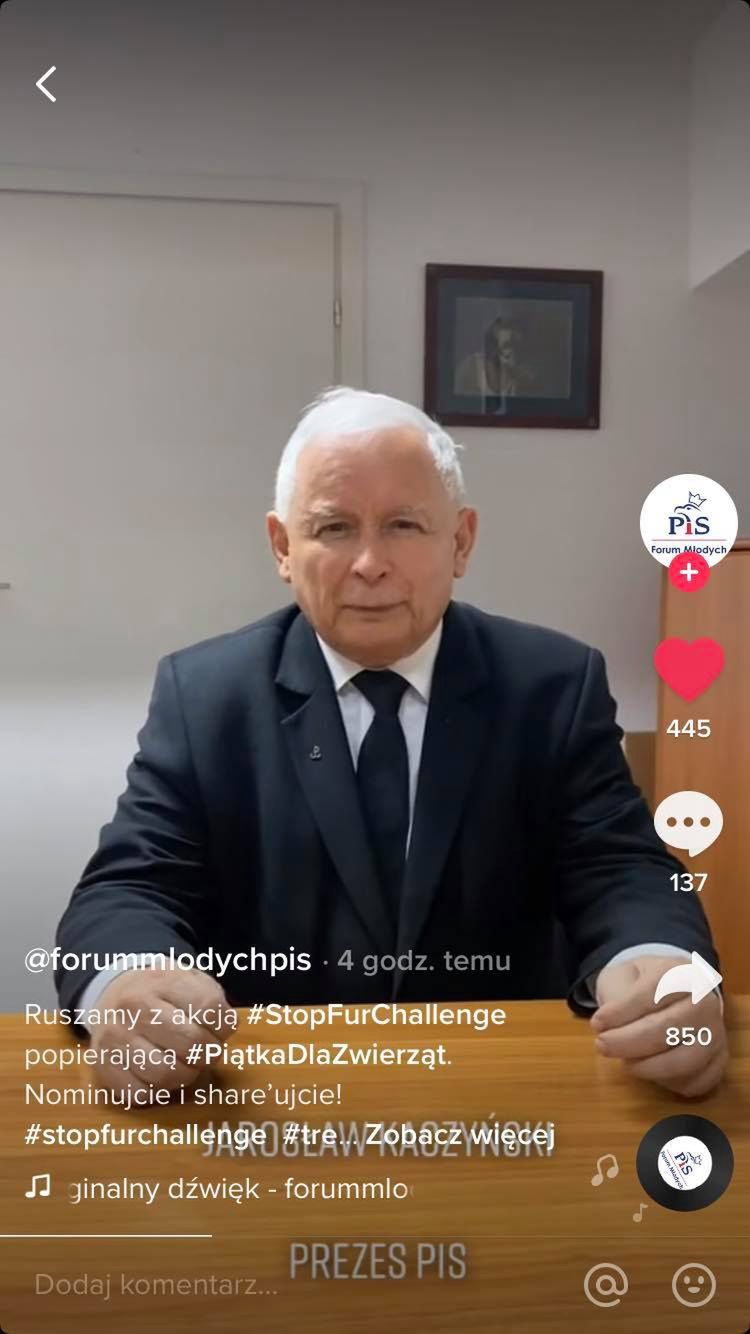Open the @forummlodychpis username
Screen dimensions: 750x1334
[167, 961]
